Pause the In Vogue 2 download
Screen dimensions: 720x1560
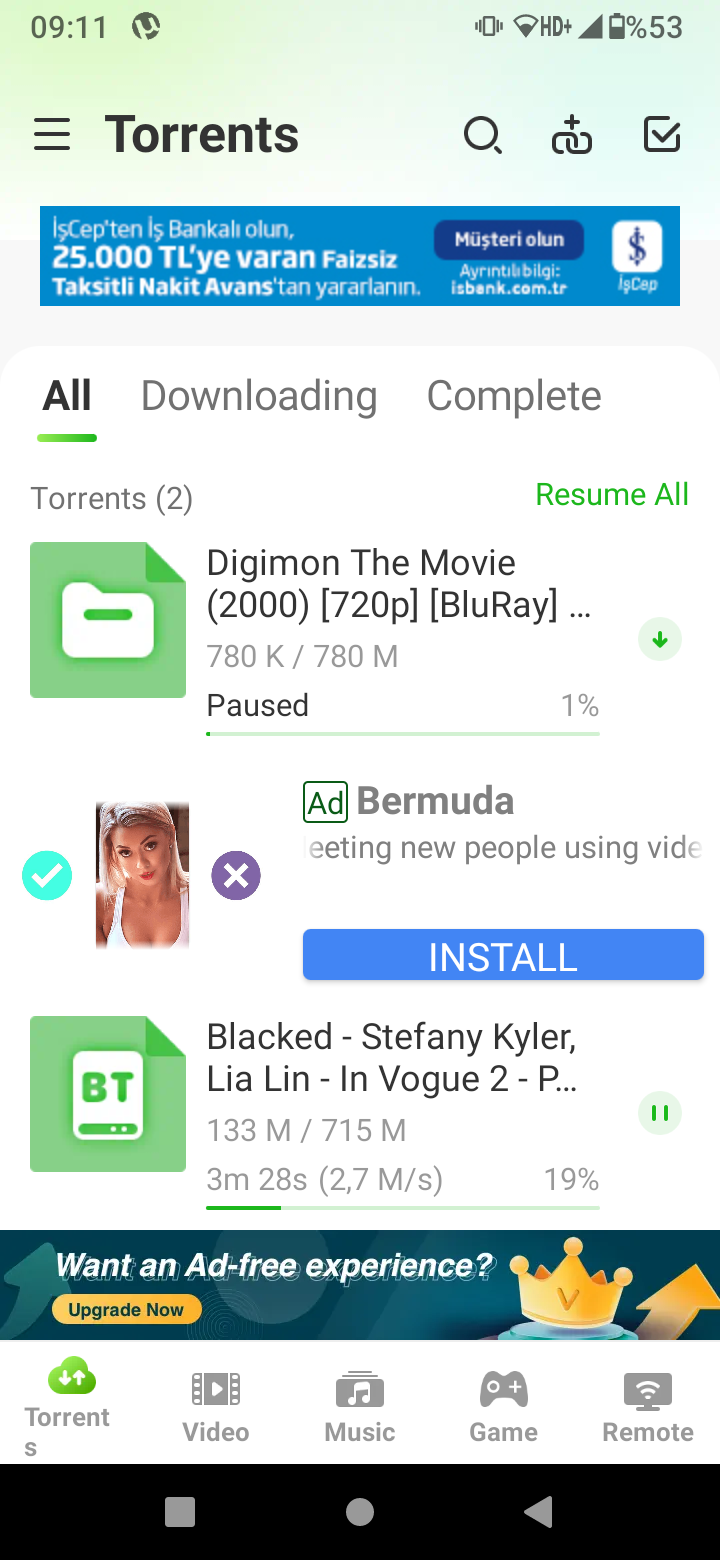[660, 1113]
